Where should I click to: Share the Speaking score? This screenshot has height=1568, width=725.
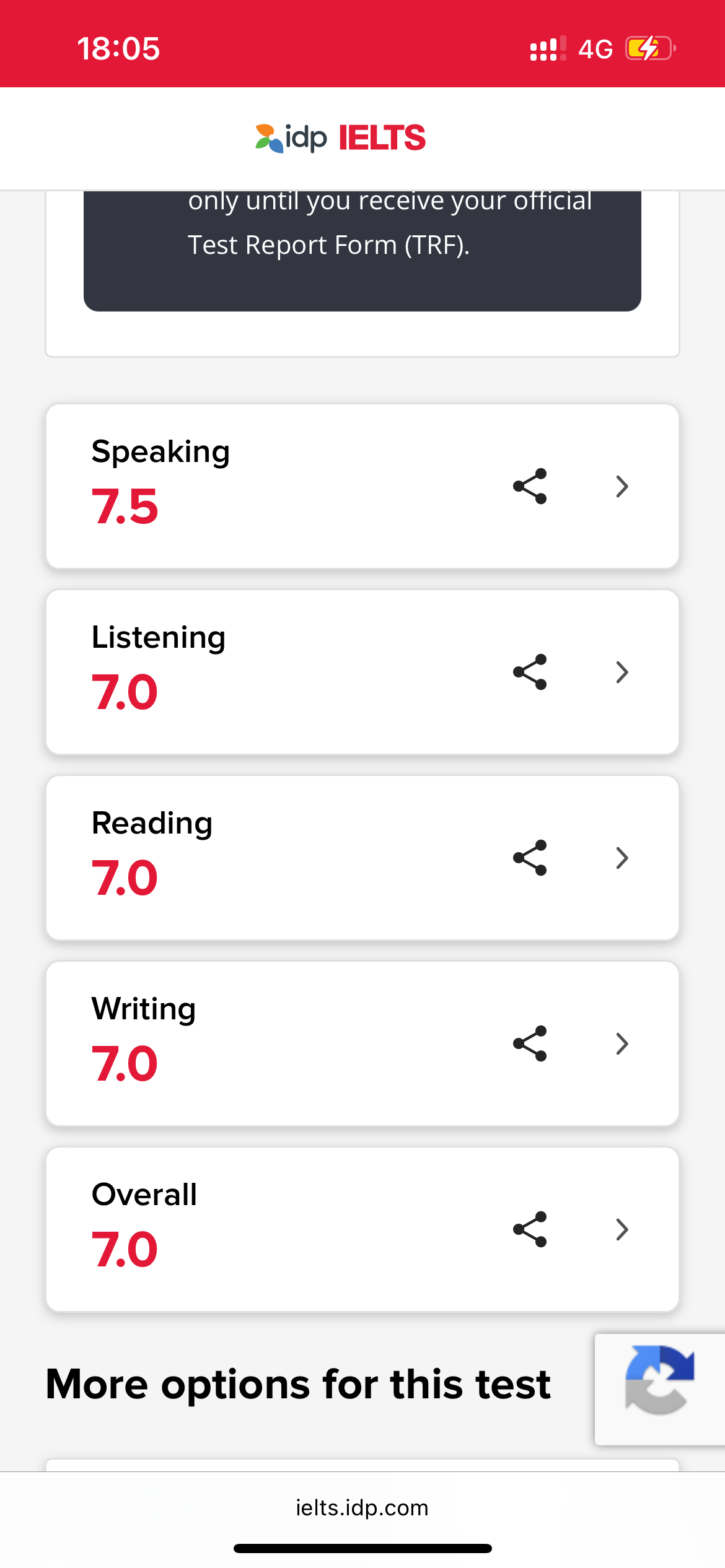pyautogui.click(x=530, y=486)
